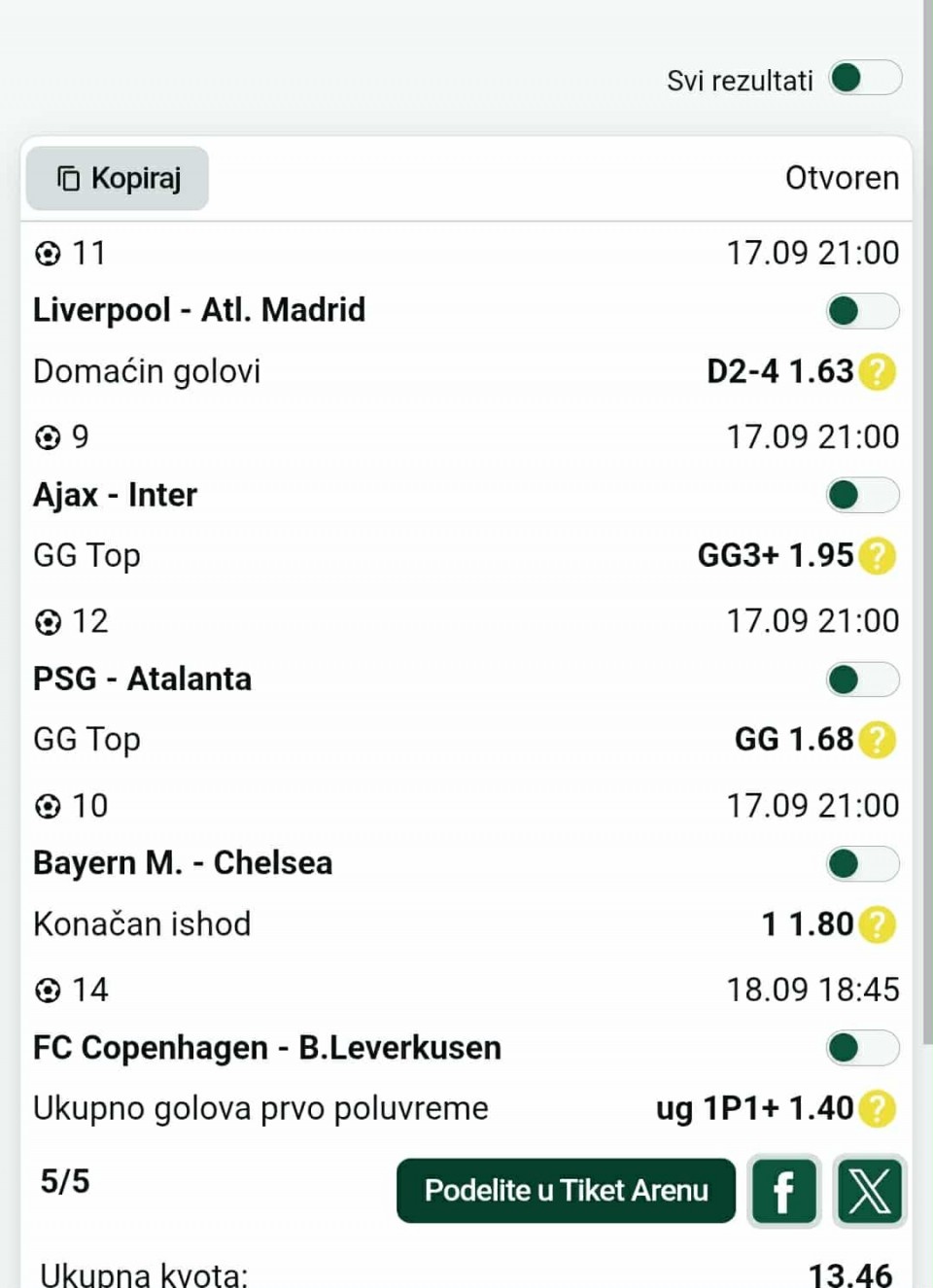The height and width of the screenshot is (1288, 933).
Task: Open help for the GG 1.68 odds
Action: [877, 740]
